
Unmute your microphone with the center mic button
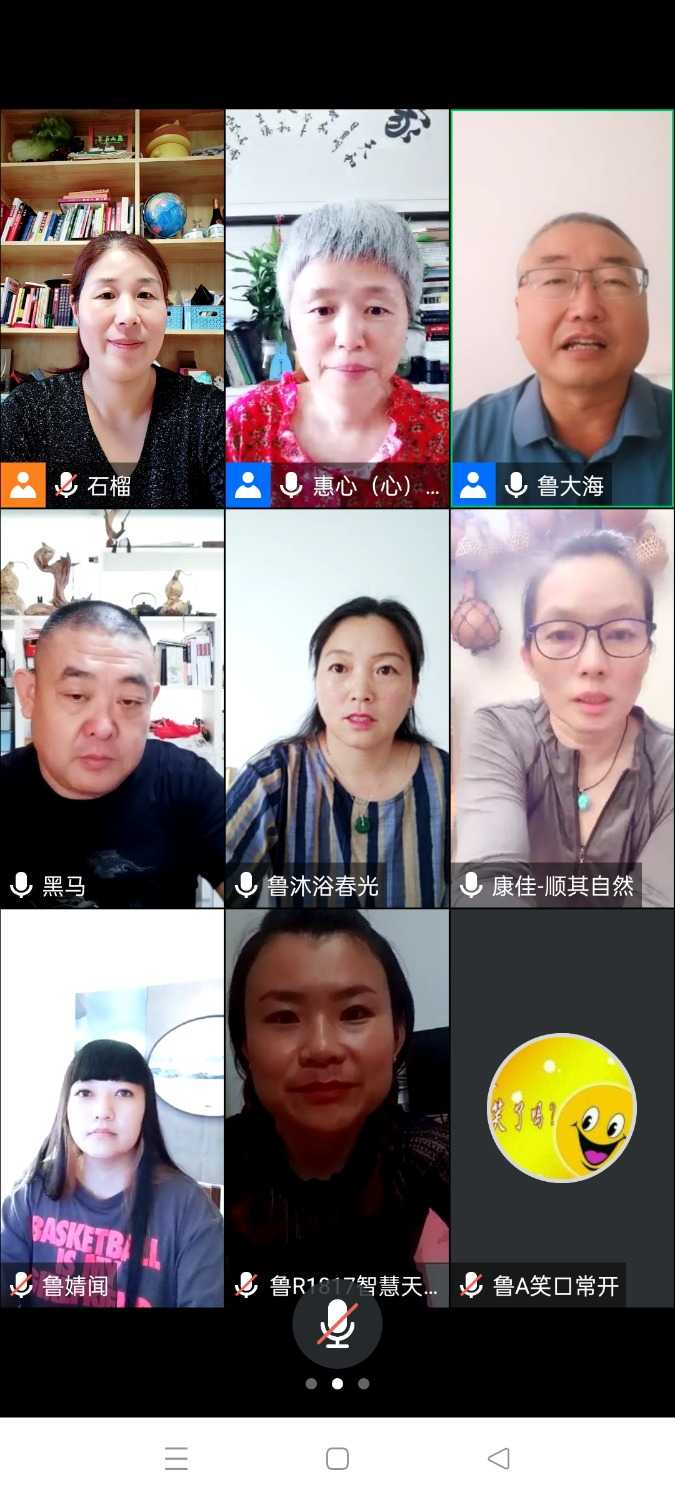click(337, 1324)
